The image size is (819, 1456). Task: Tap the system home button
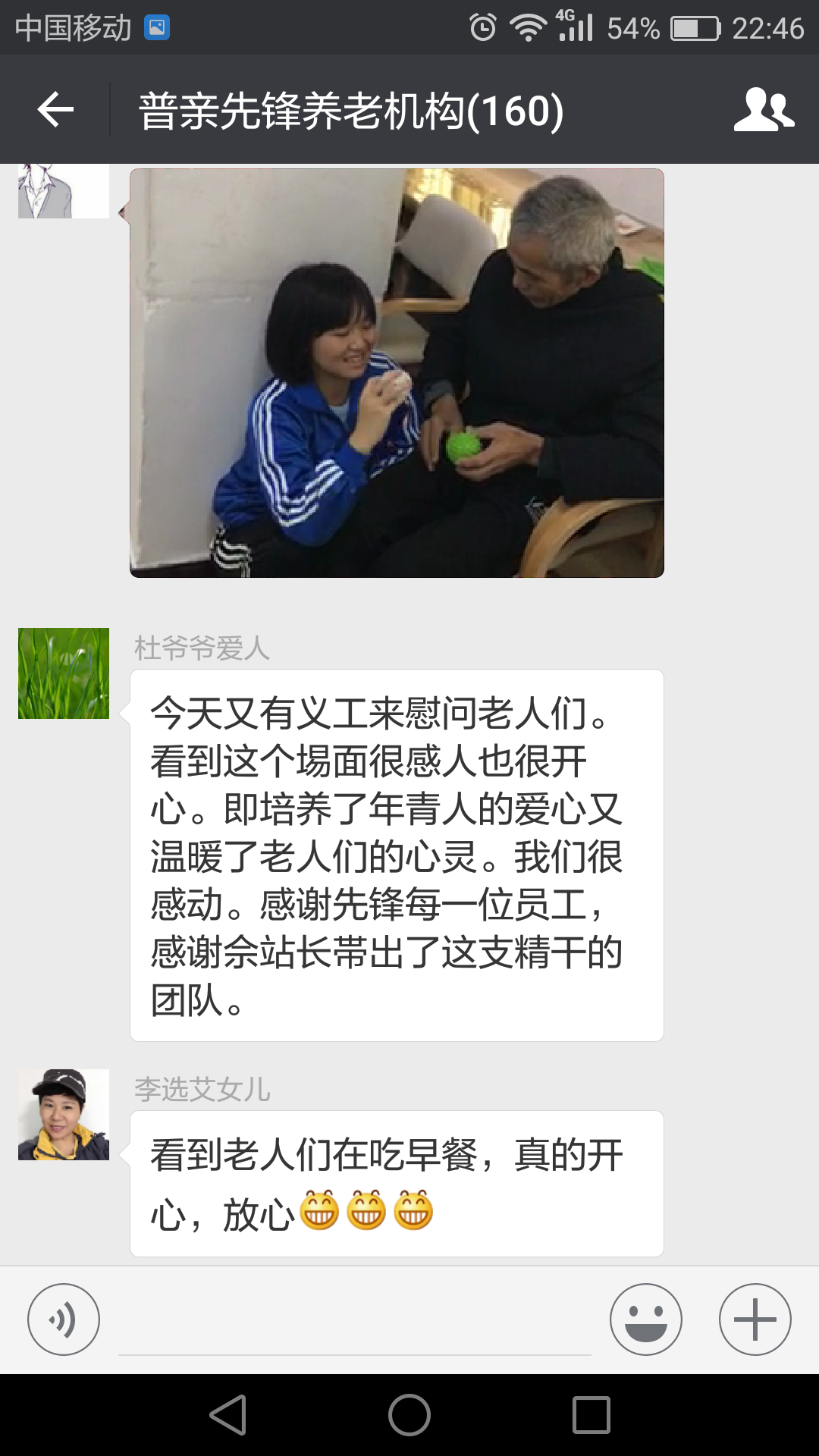click(x=409, y=1415)
